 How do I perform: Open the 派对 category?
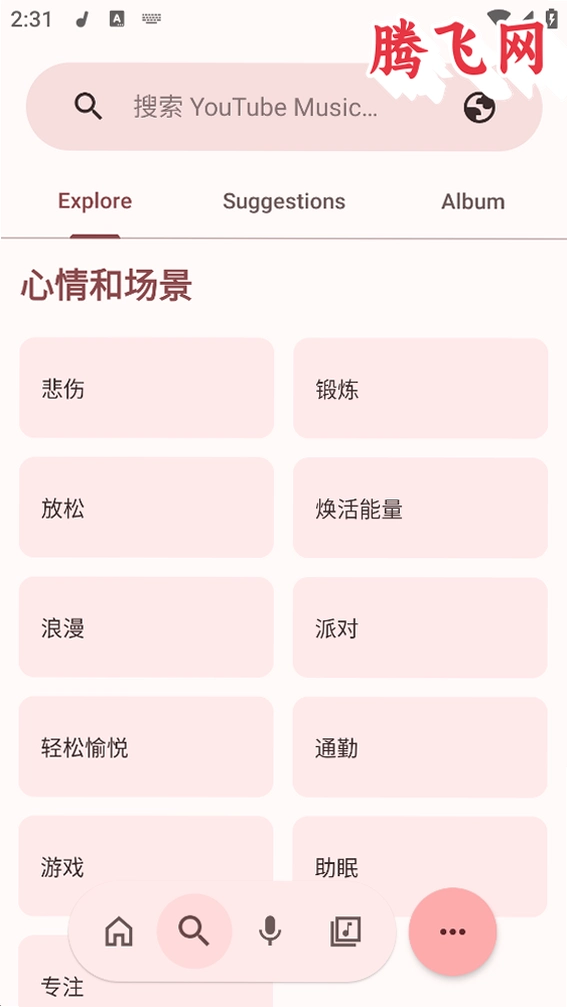coord(420,627)
